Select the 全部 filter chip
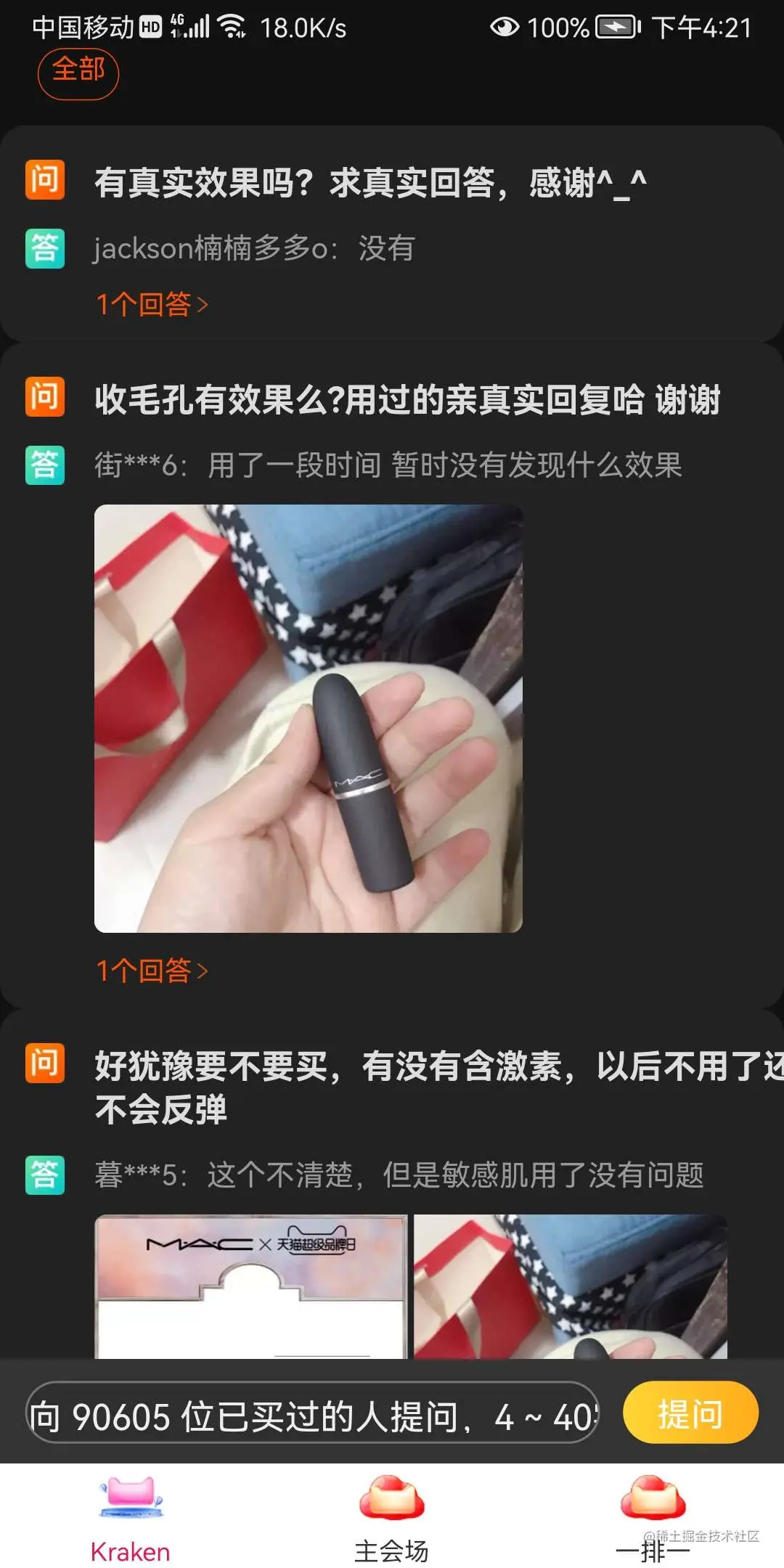The image size is (784, 1568). 78,72
